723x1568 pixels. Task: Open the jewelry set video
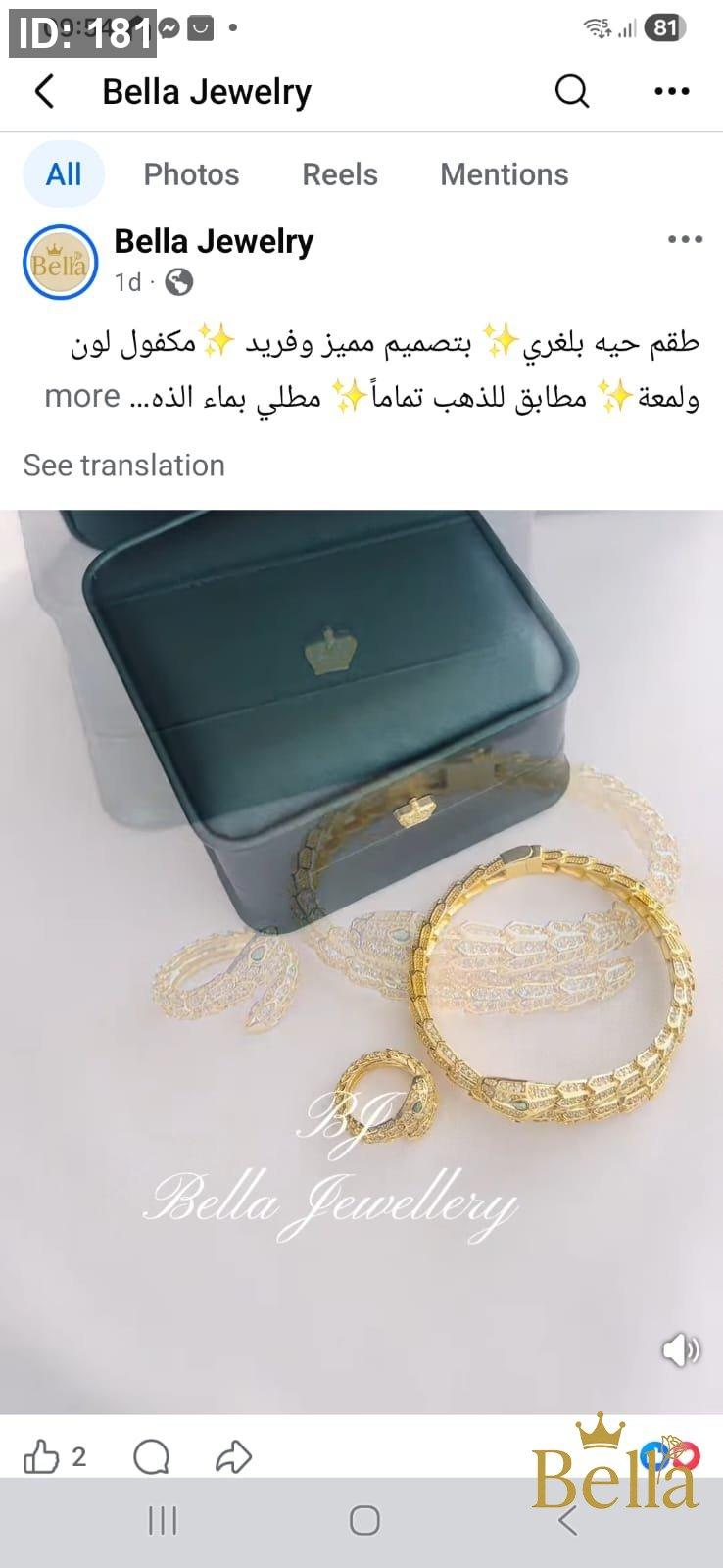[361, 960]
